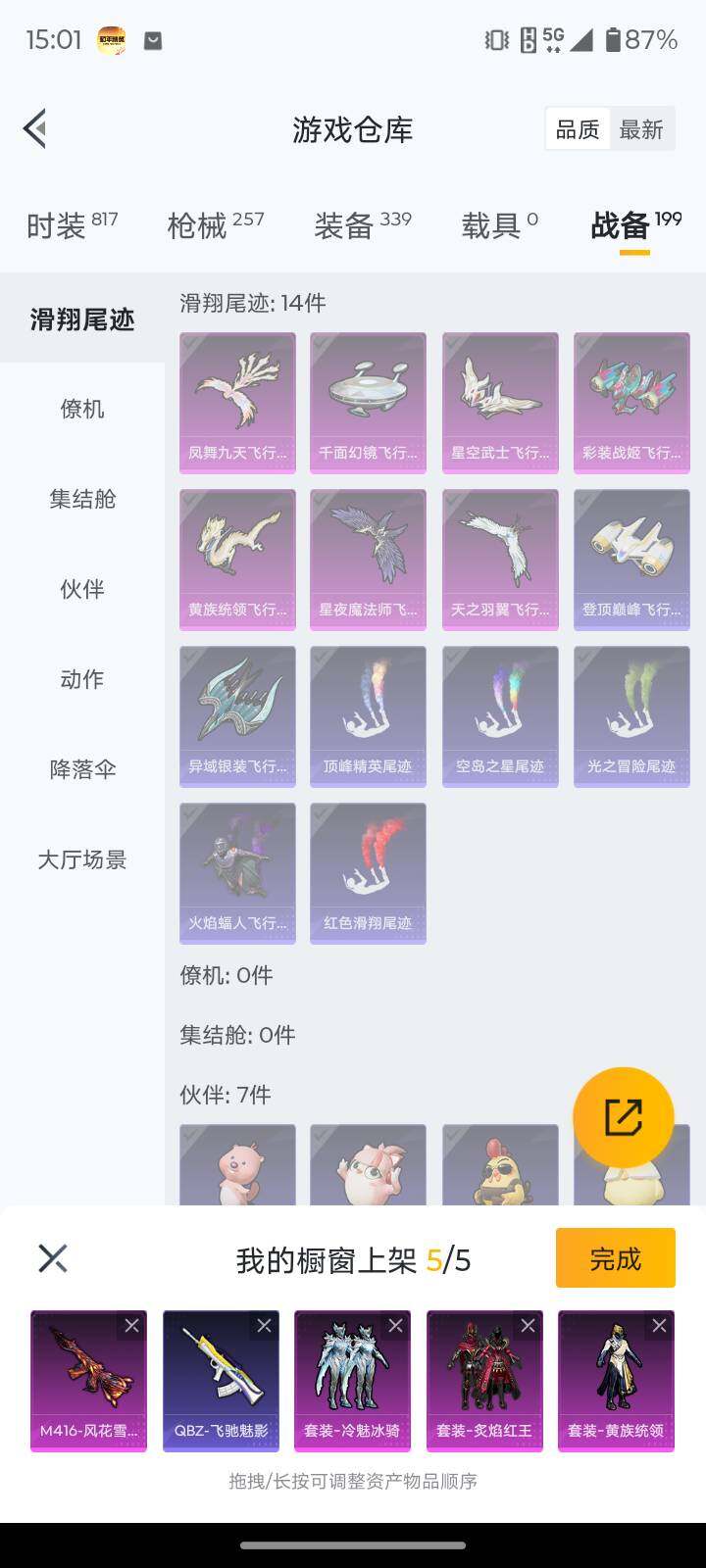Toggle the corner checkmark on 千面幻镜飞行 item

pos(321,343)
